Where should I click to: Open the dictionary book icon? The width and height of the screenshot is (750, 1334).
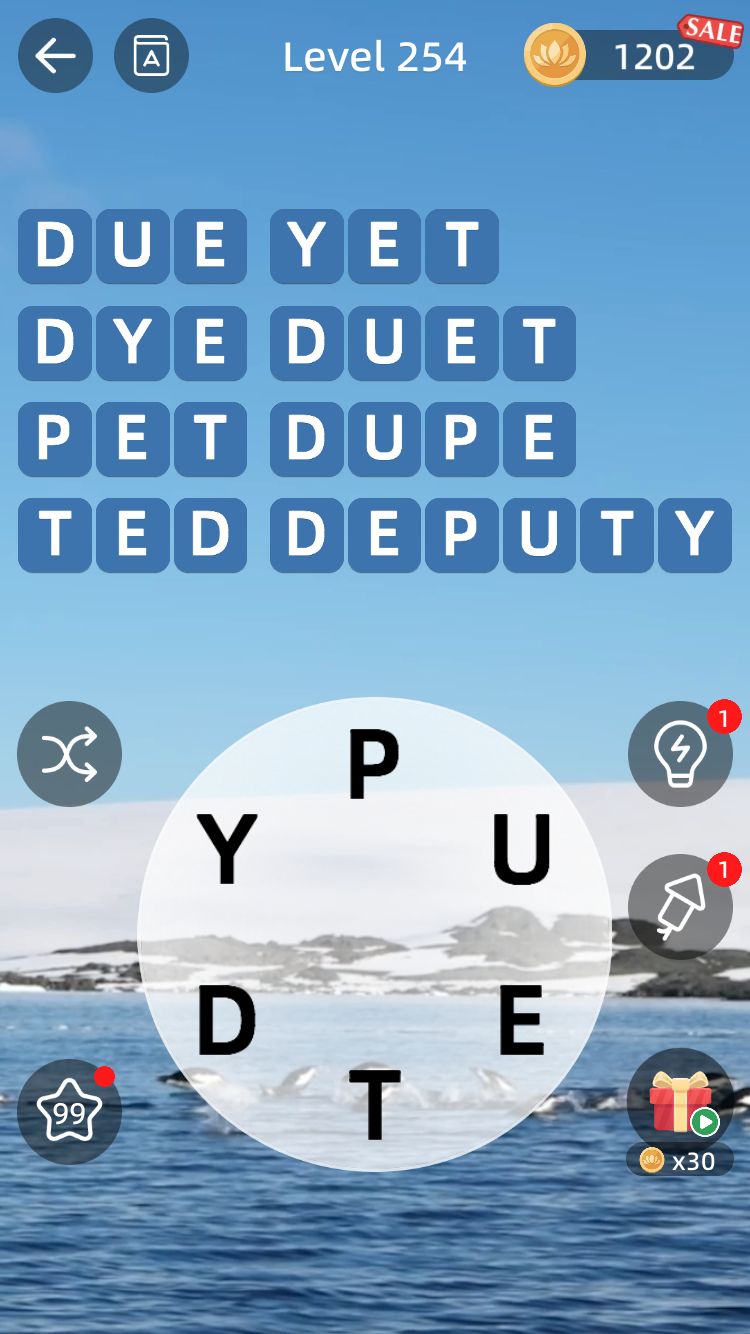pyautogui.click(x=151, y=56)
